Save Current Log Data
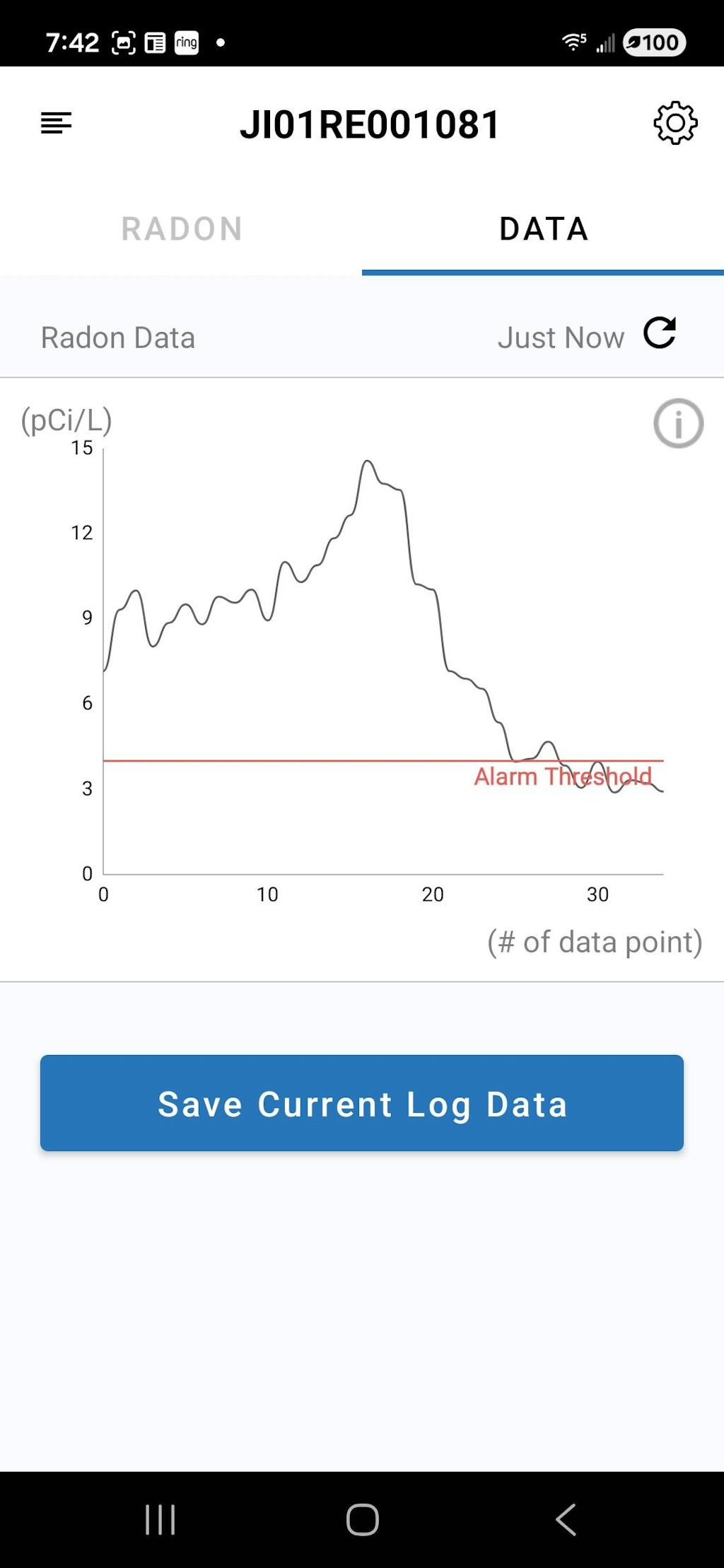The height and width of the screenshot is (1568, 724). pyautogui.click(x=362, y=1103)
